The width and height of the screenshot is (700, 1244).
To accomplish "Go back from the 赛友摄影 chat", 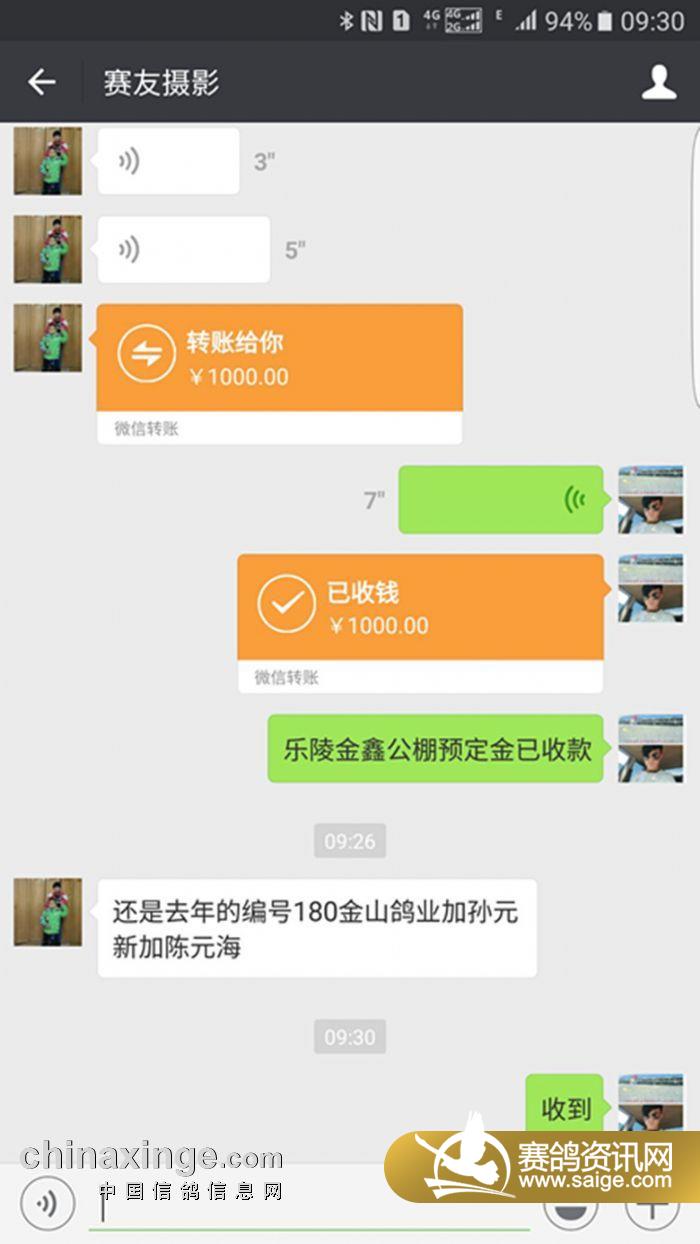I will pos(41,82).
